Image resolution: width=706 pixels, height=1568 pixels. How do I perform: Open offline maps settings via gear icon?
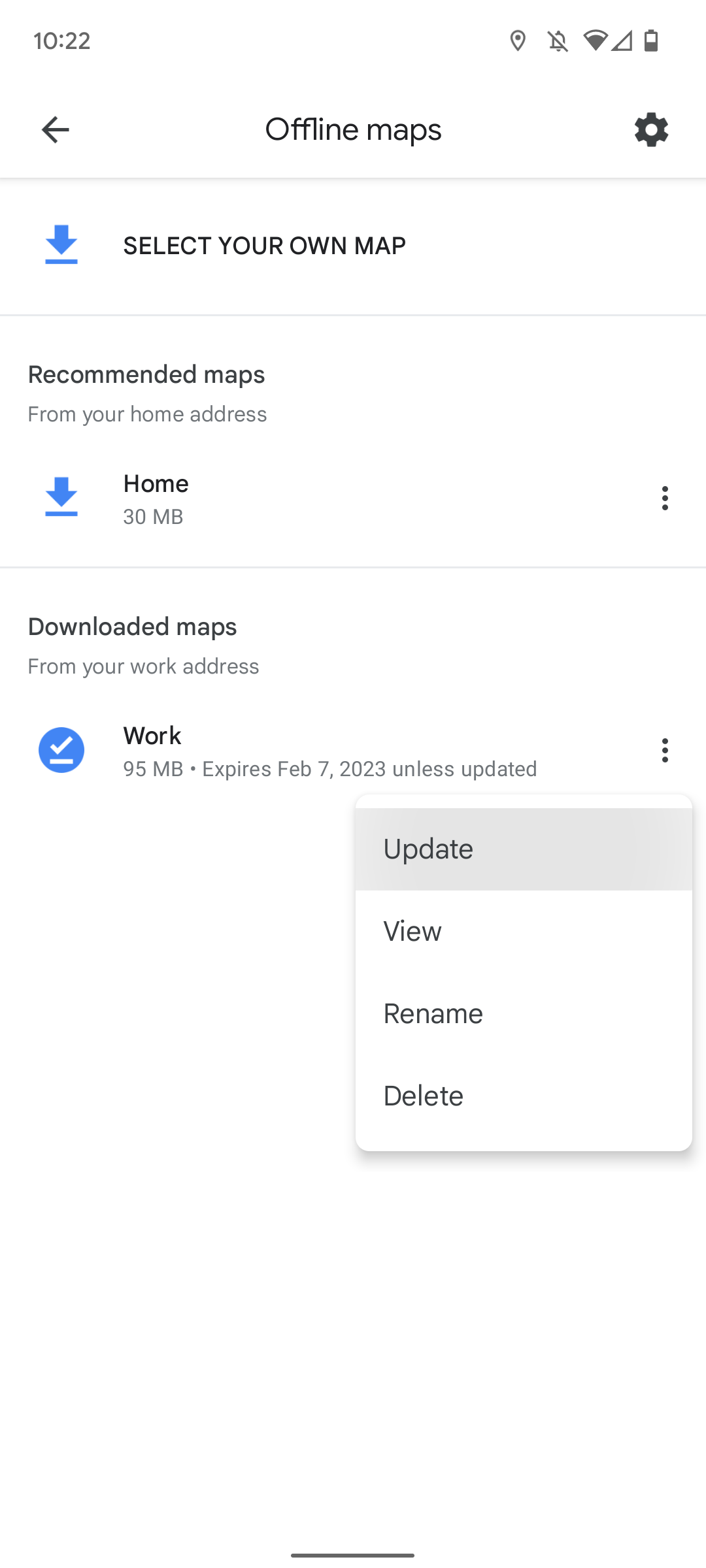651,129
